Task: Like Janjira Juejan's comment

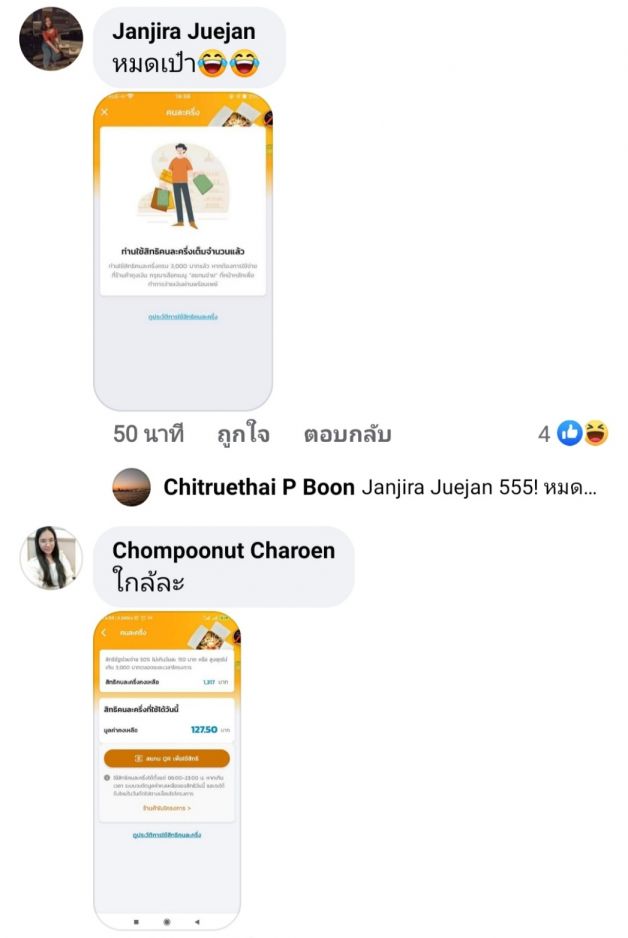Action: pos(243,434)
